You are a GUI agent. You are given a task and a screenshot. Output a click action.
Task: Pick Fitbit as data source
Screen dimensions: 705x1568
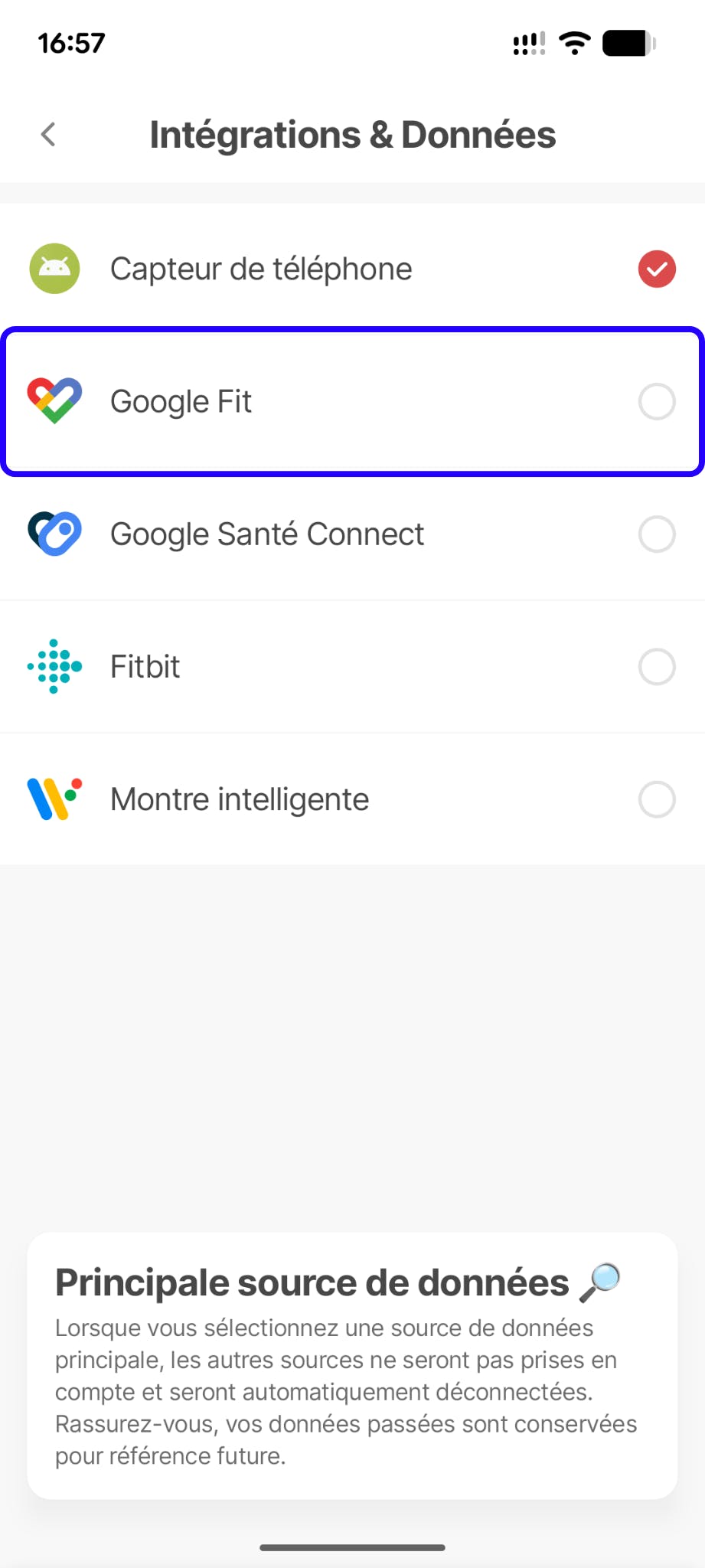coord(656,667)
